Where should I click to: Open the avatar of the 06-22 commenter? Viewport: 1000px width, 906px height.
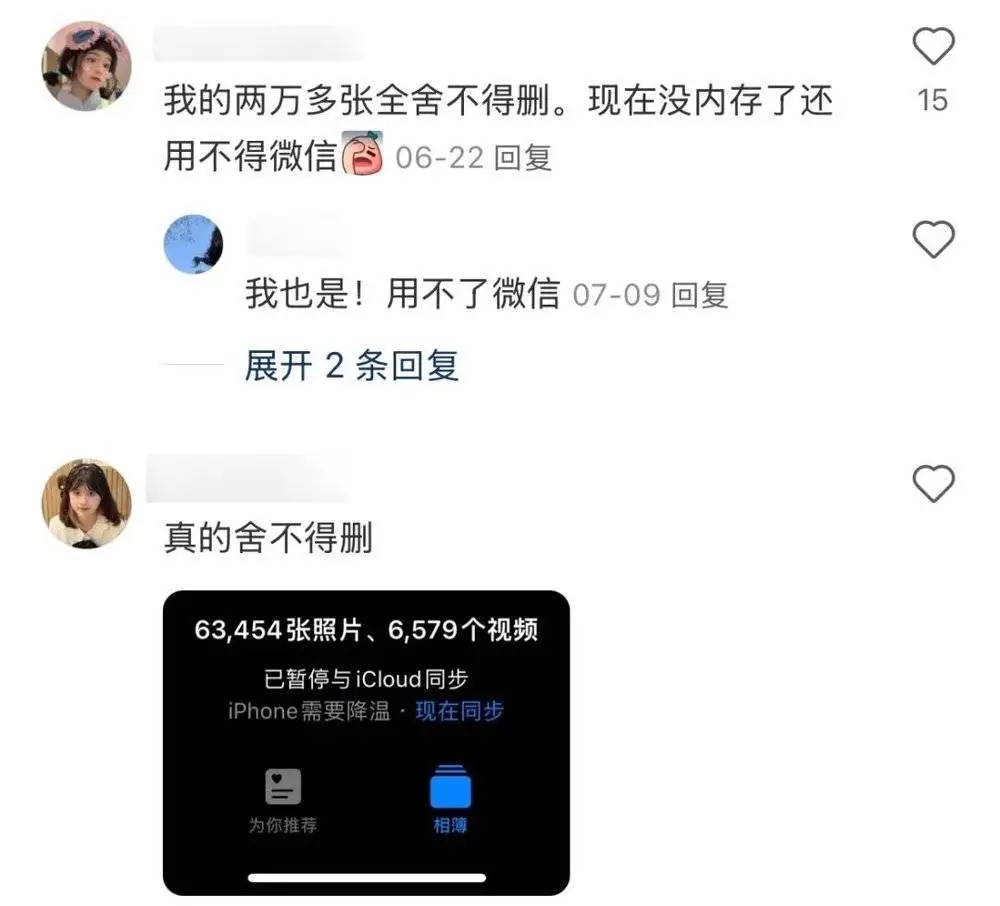[86, 66]
